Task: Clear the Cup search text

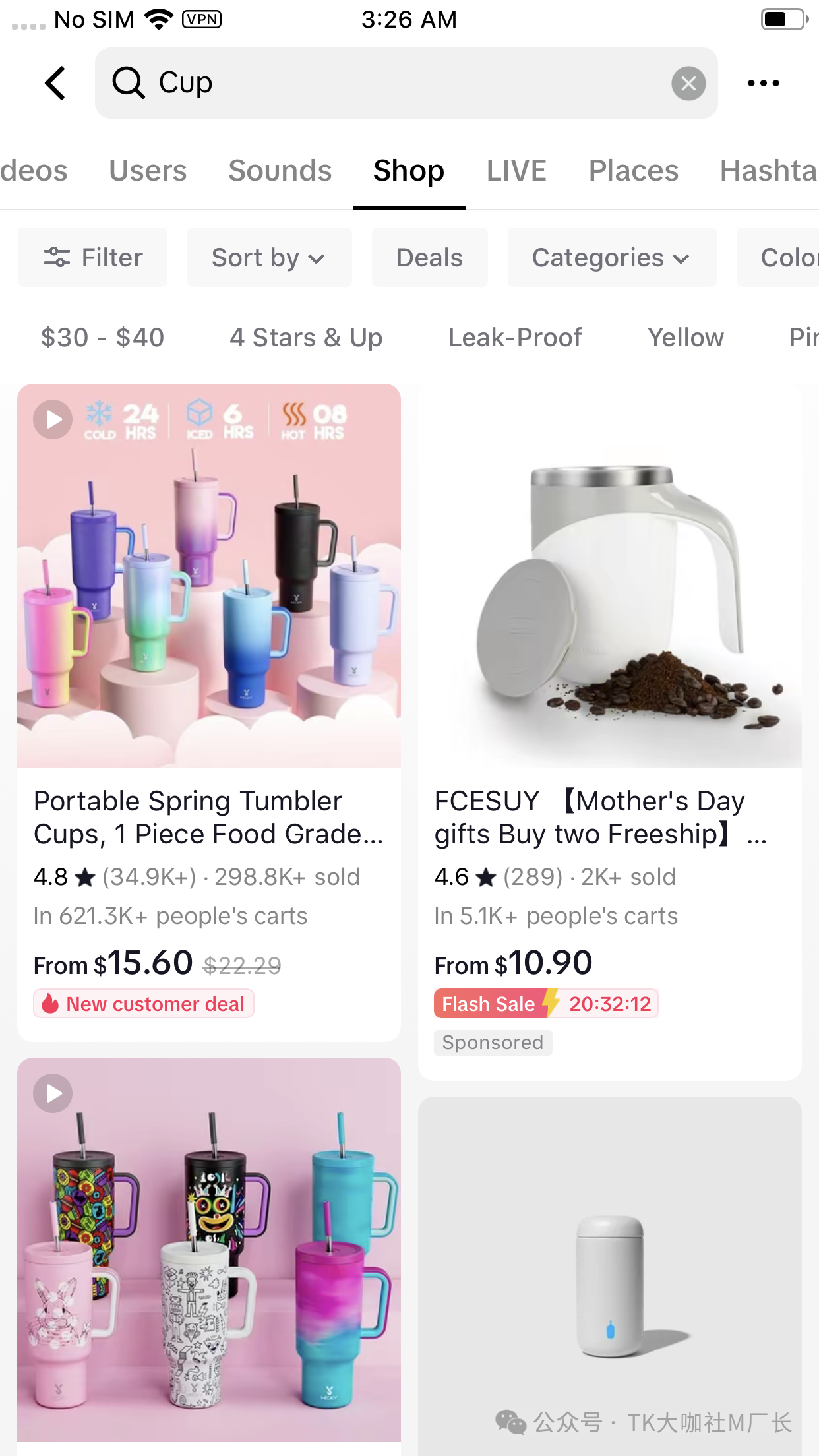Action: tap(688, 84)
